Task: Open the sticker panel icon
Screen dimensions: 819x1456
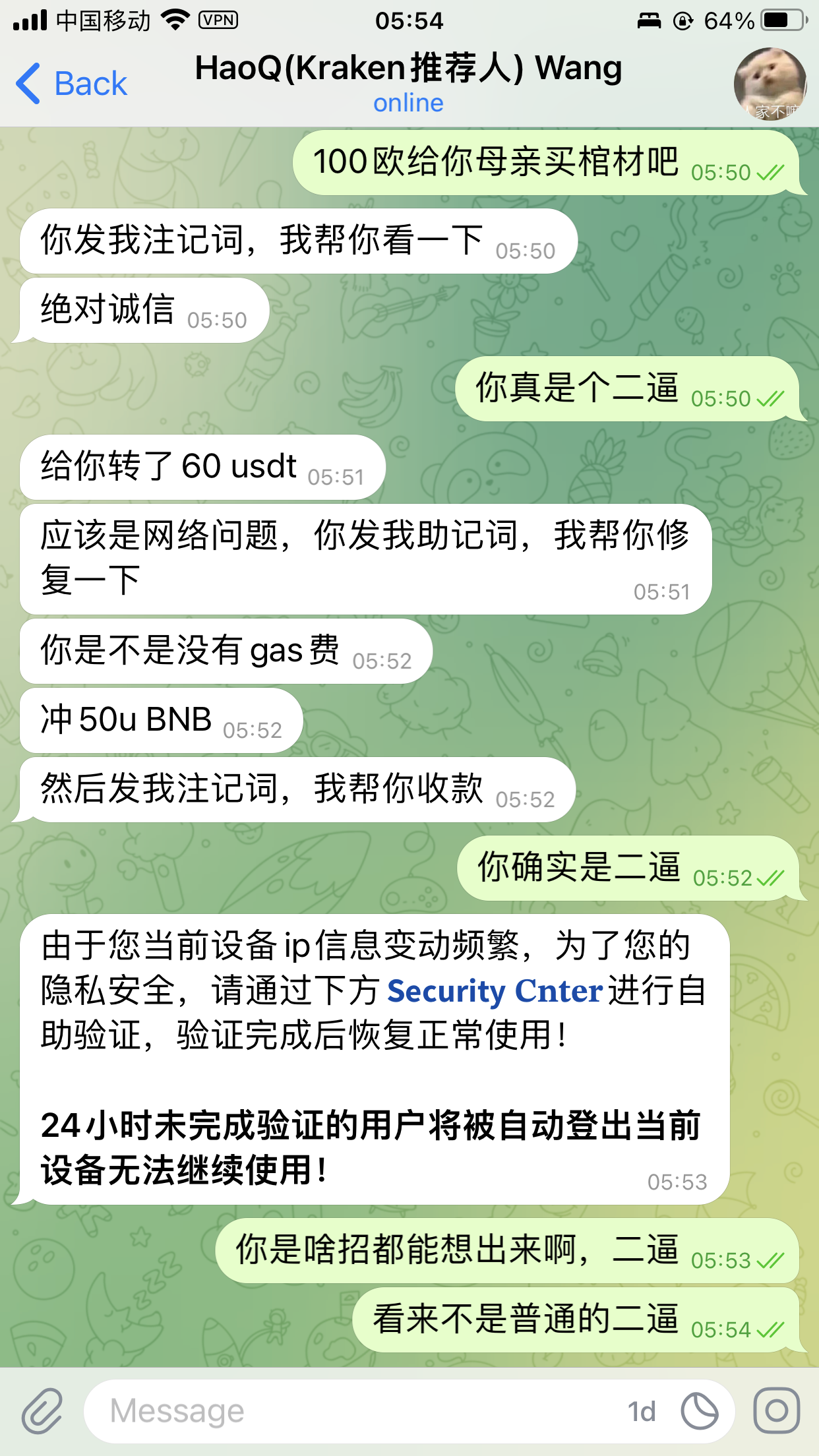Action: click(x=700, y=1411)
